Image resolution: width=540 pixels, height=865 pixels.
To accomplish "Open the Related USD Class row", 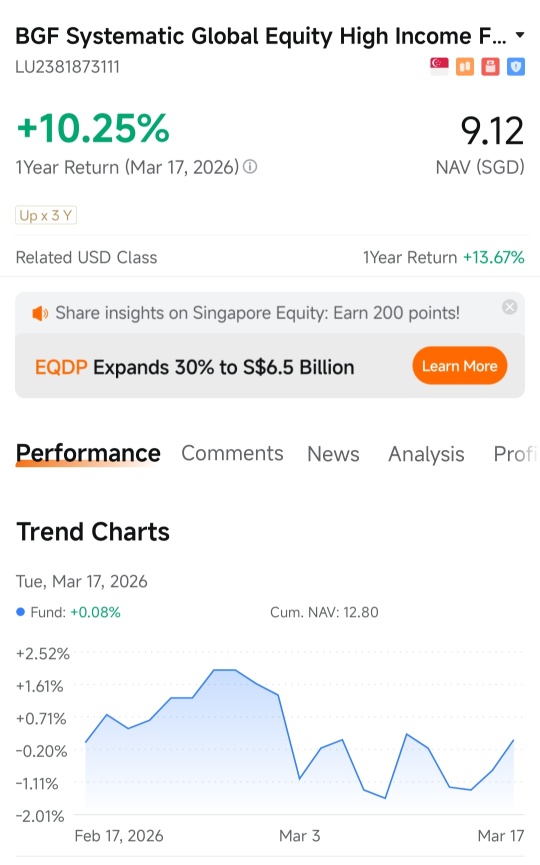I will point(270,257).
